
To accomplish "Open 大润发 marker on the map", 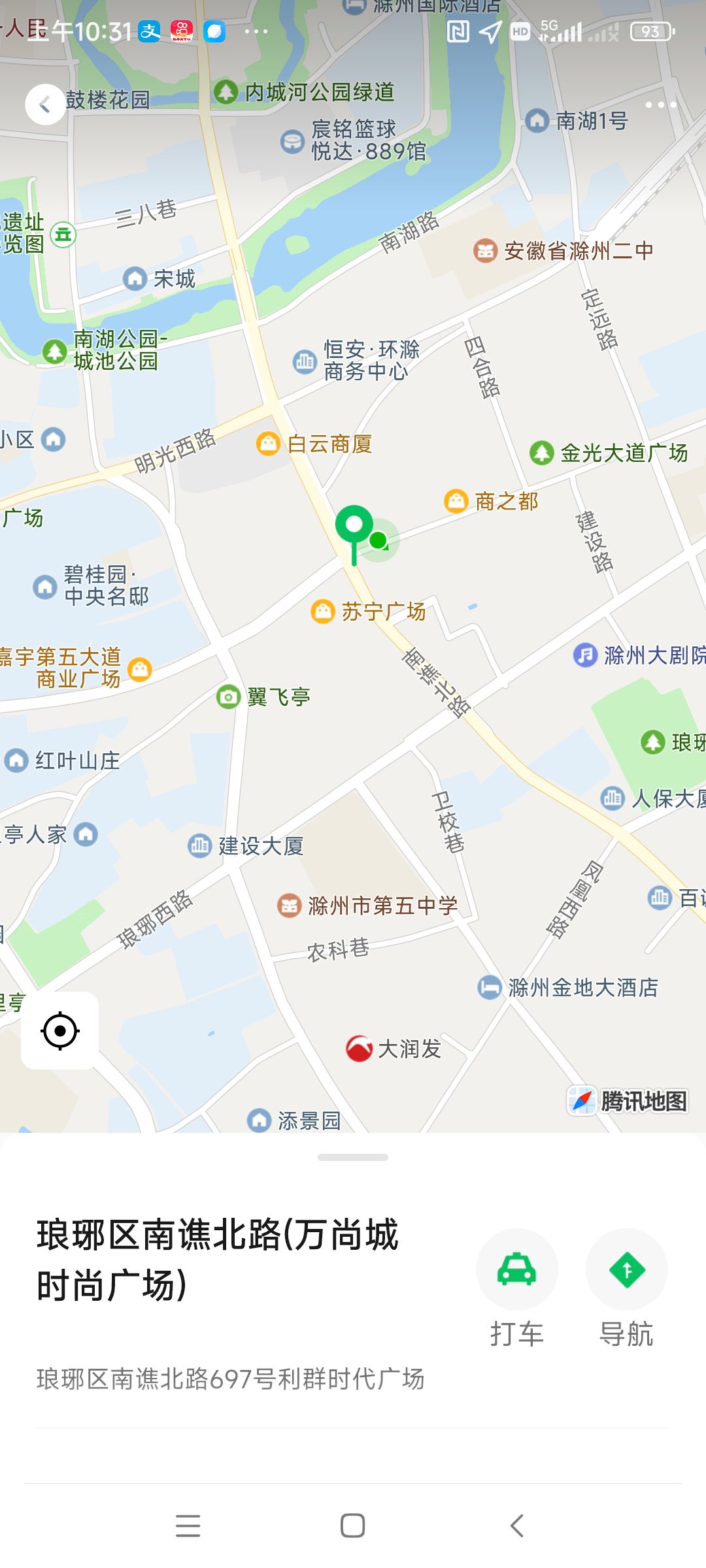I will pos(394,1049).
